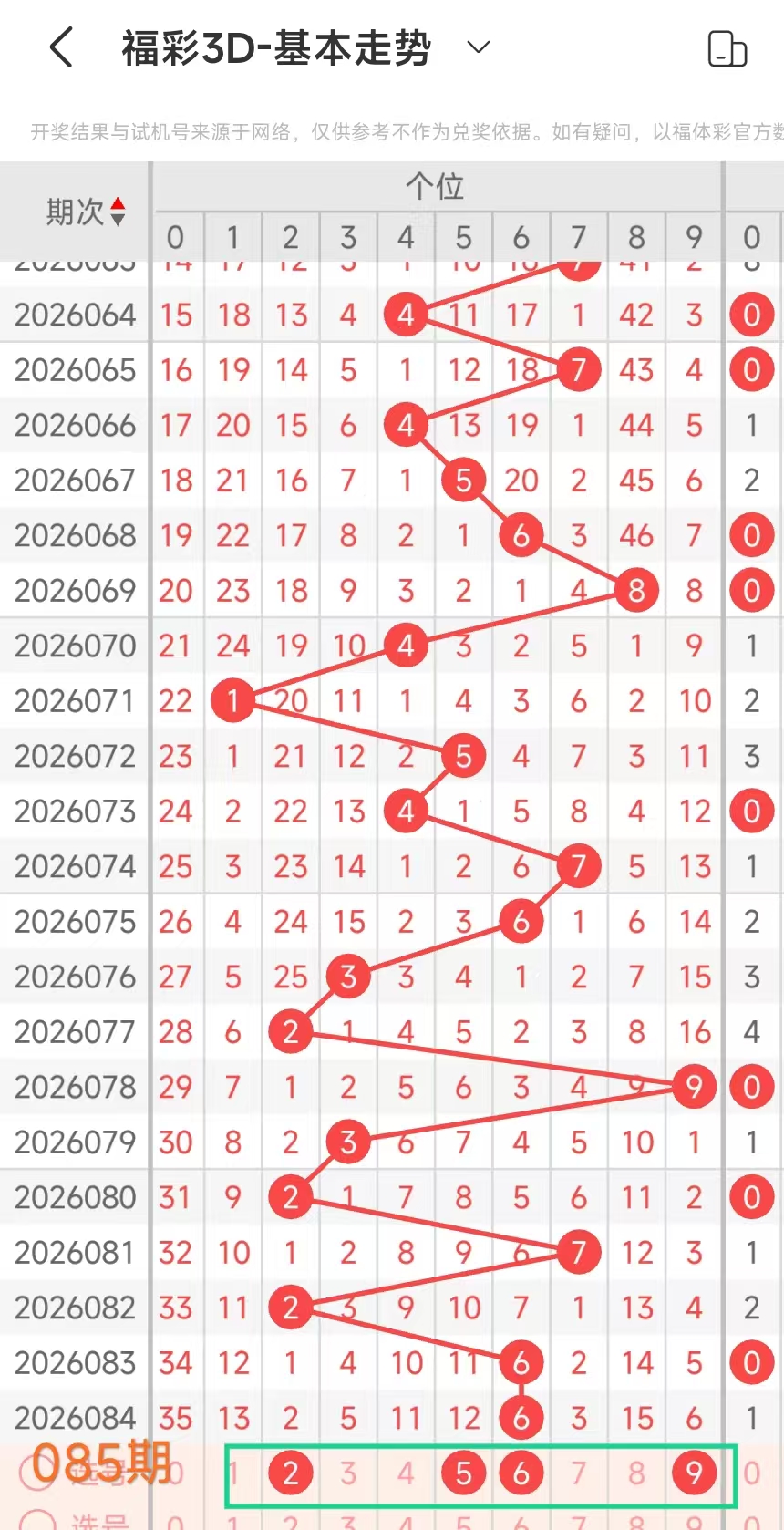Deselect number 6 in selection row
The image size is (784, 1530).
pyautogui.click(x=521, y=1473)
